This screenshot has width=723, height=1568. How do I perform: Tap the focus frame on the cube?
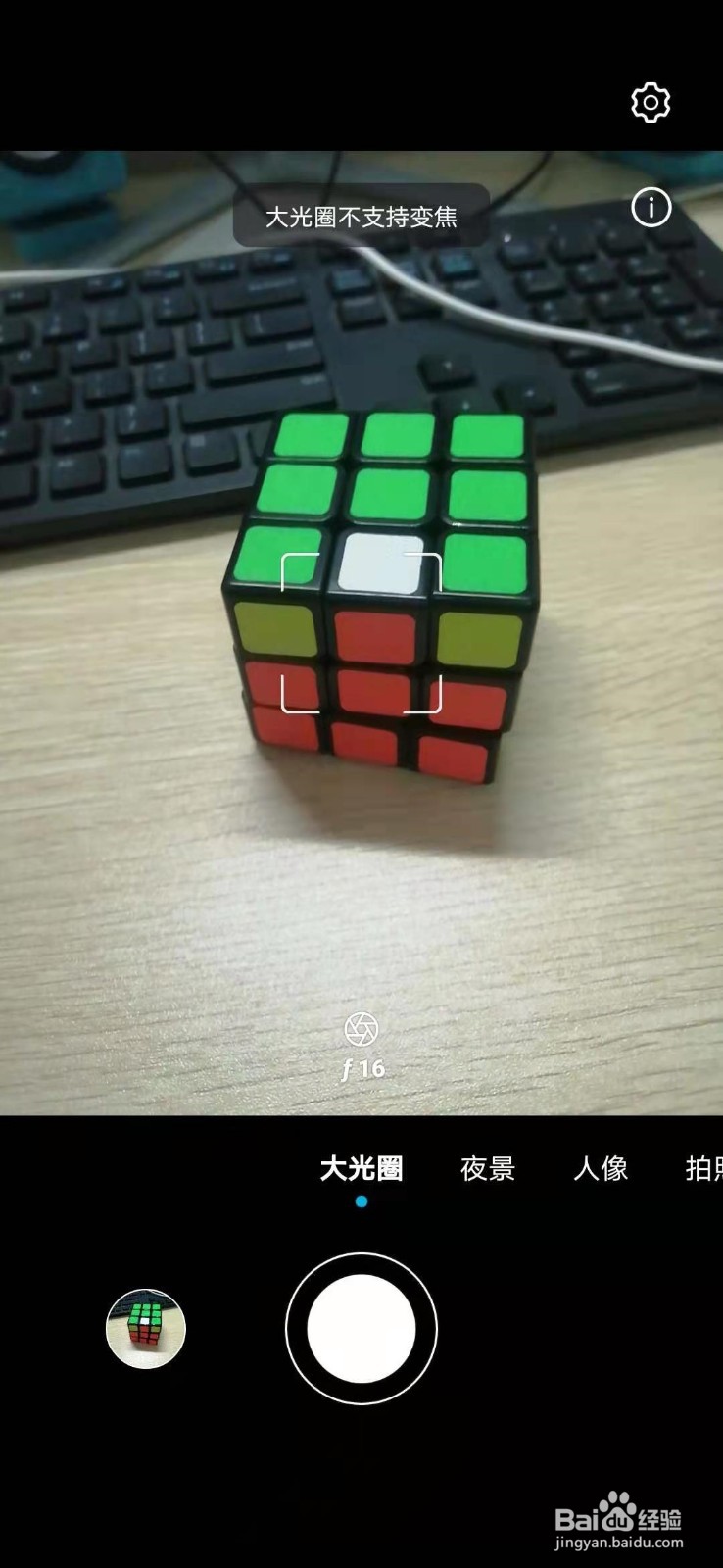pos(361,632)
